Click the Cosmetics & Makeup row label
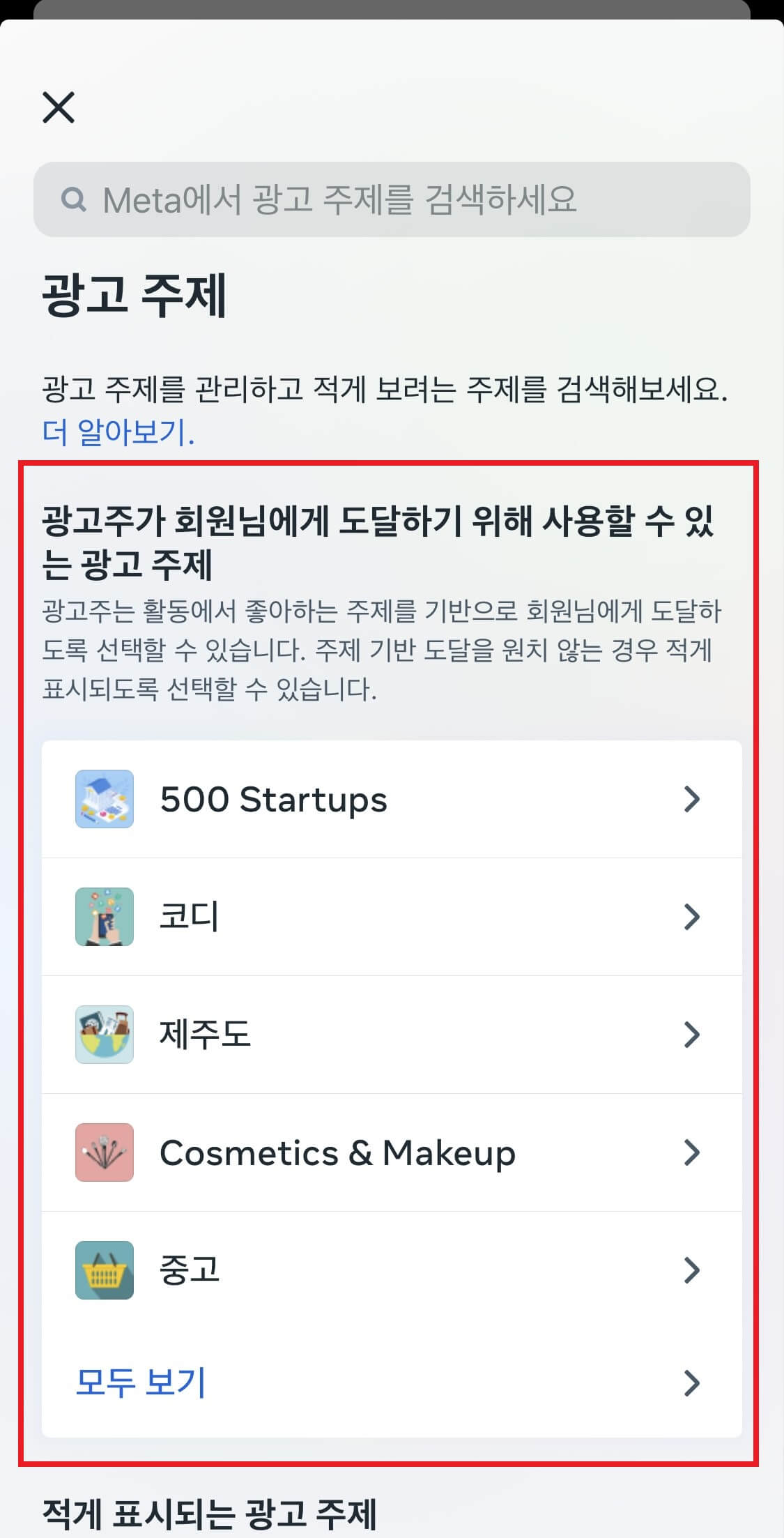The image size is (784, 1538). click(337, 1152)
